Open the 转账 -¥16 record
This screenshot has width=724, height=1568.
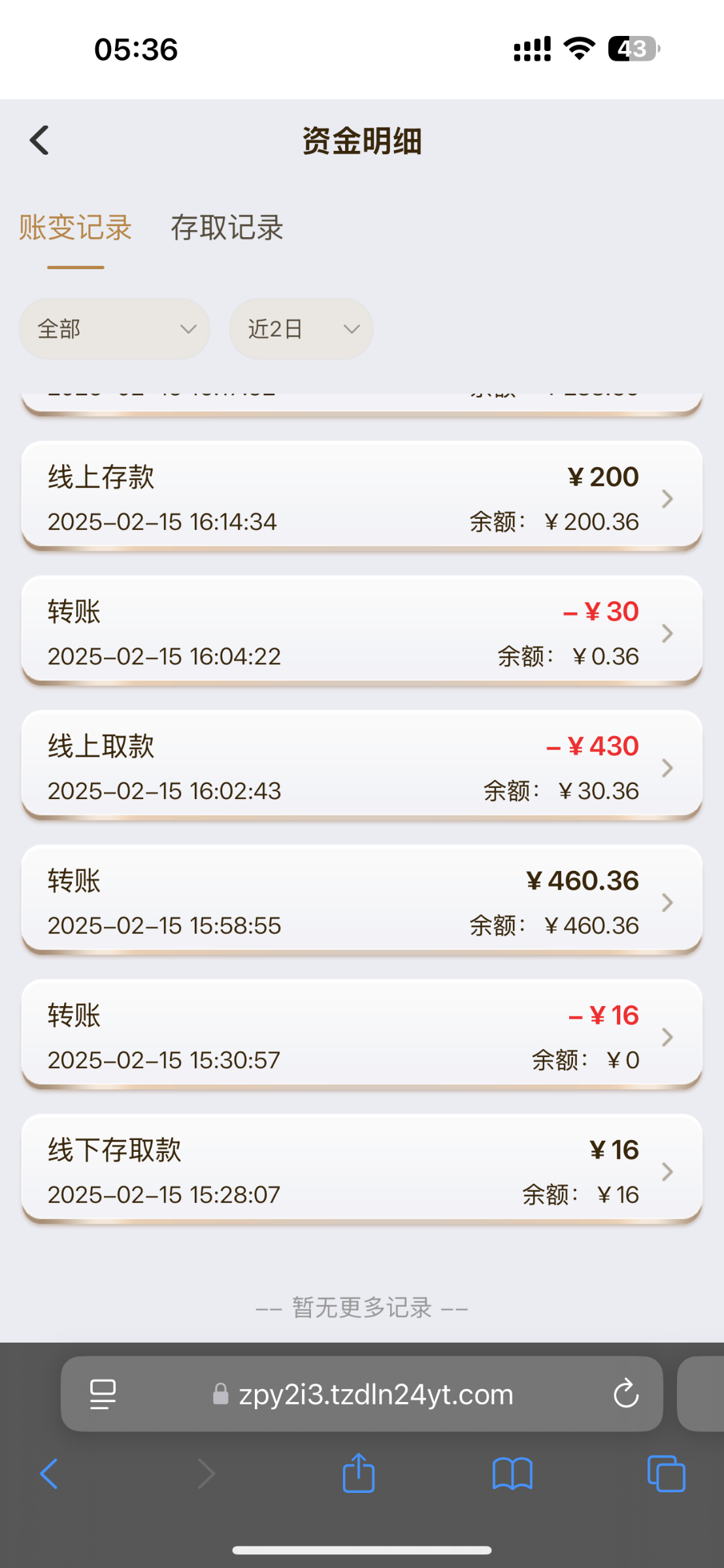(361, 1037)
